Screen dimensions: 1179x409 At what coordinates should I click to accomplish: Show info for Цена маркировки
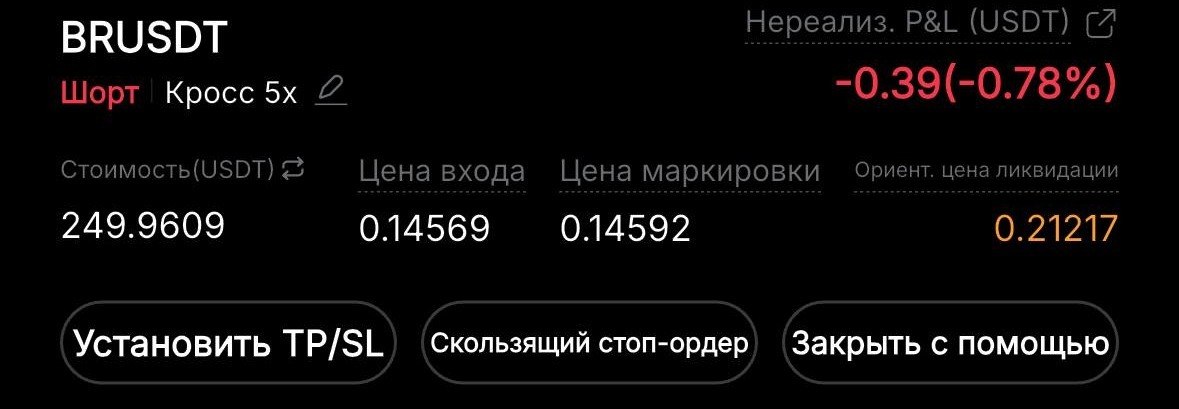[690, 171]
